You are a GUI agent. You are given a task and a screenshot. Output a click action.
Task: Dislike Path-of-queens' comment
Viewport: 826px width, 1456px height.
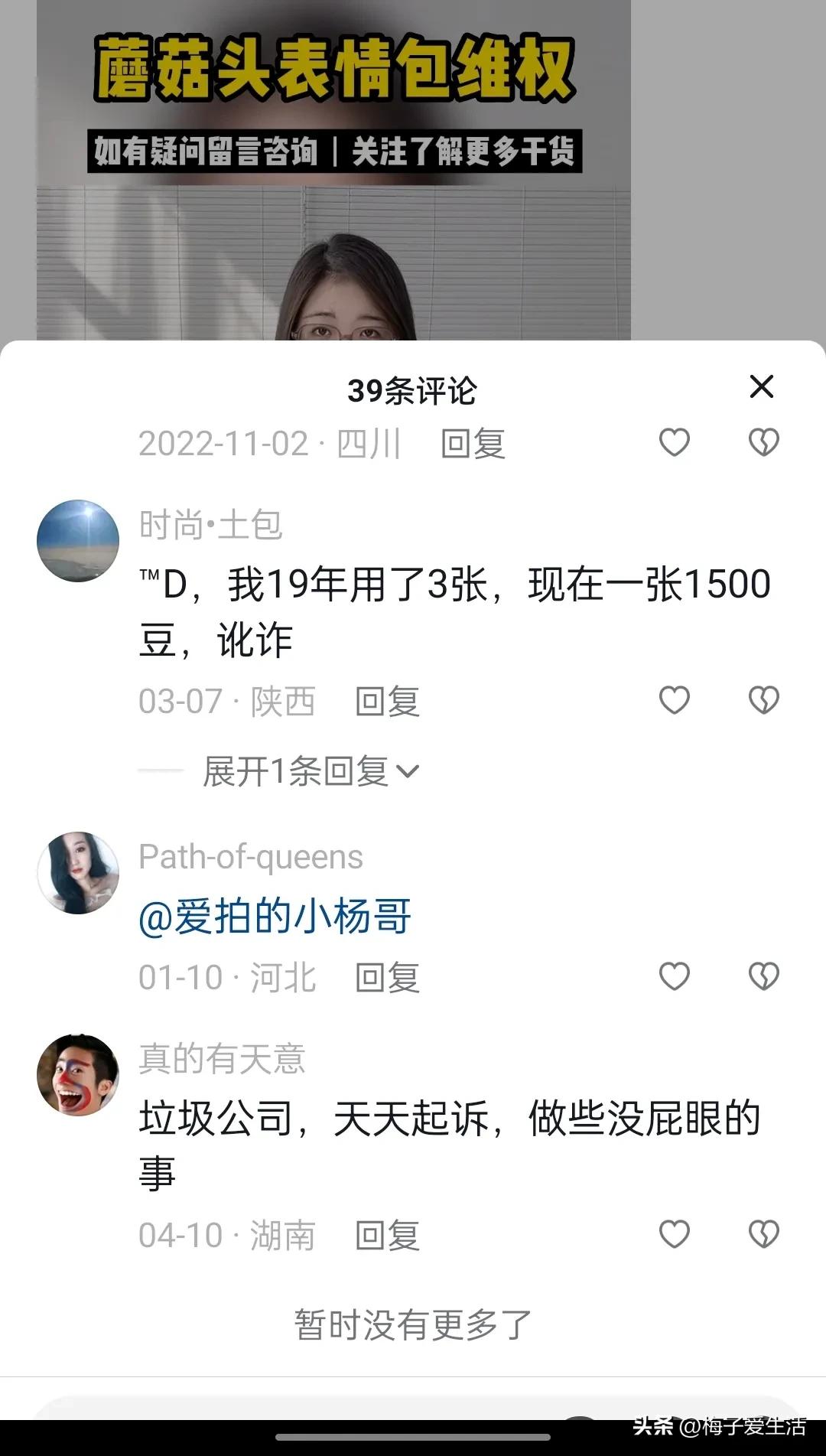(763, 976)
